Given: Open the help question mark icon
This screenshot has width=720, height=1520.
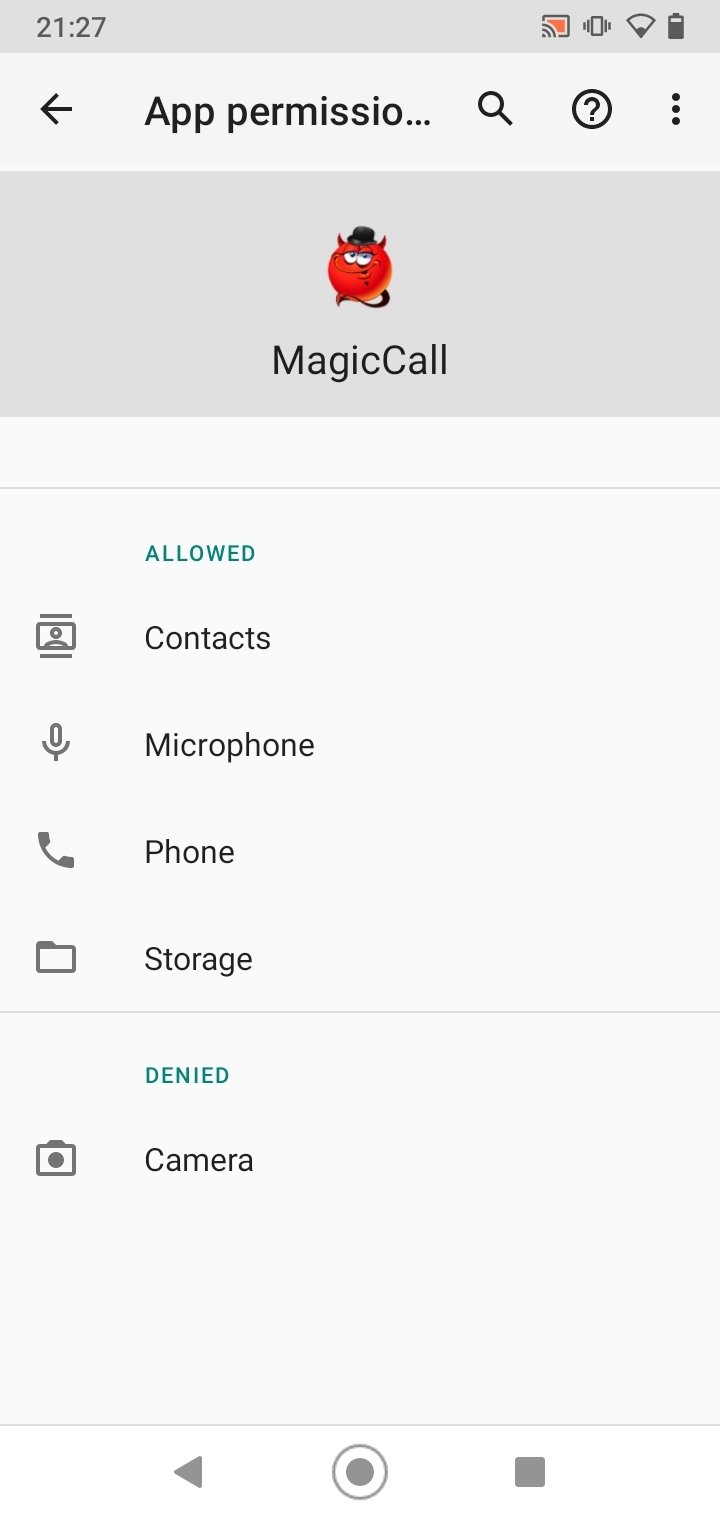Looking at the screenshot, I should [x=591, y=109].
